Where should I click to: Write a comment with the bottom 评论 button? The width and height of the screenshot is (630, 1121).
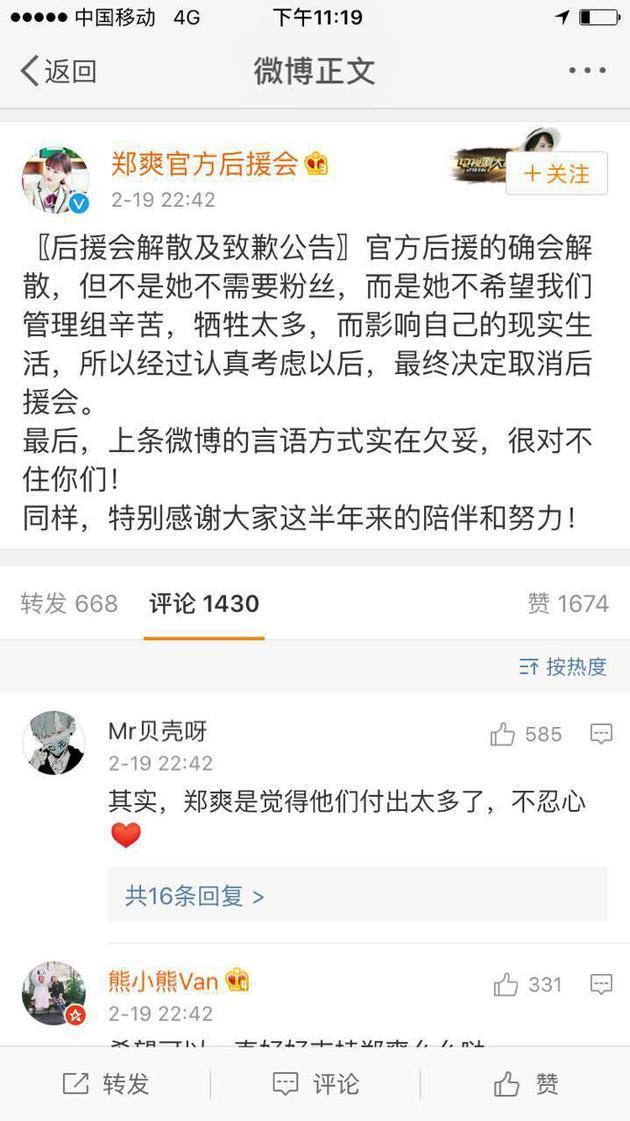tap(315, 1084)
